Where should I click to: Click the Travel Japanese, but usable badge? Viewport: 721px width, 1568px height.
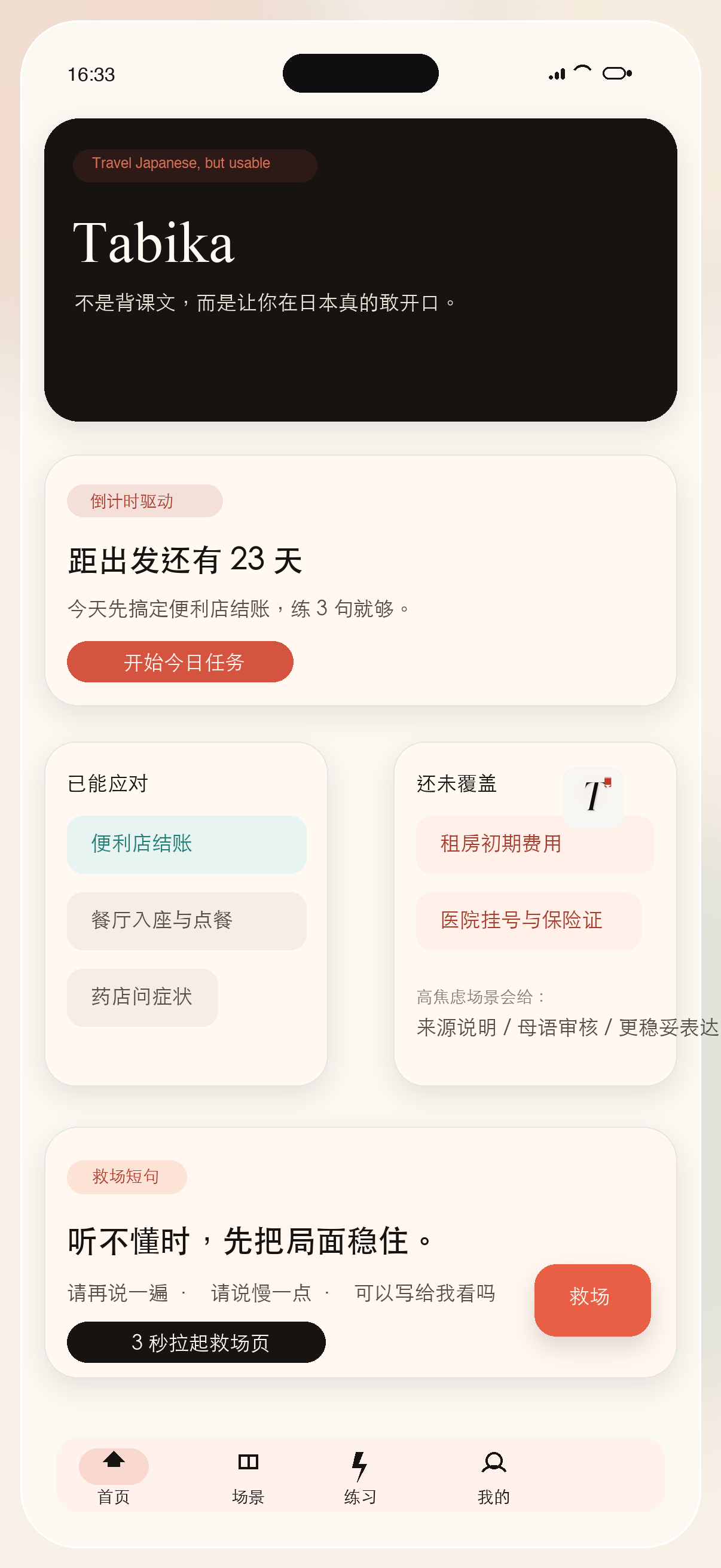click(x=194, y=163)
